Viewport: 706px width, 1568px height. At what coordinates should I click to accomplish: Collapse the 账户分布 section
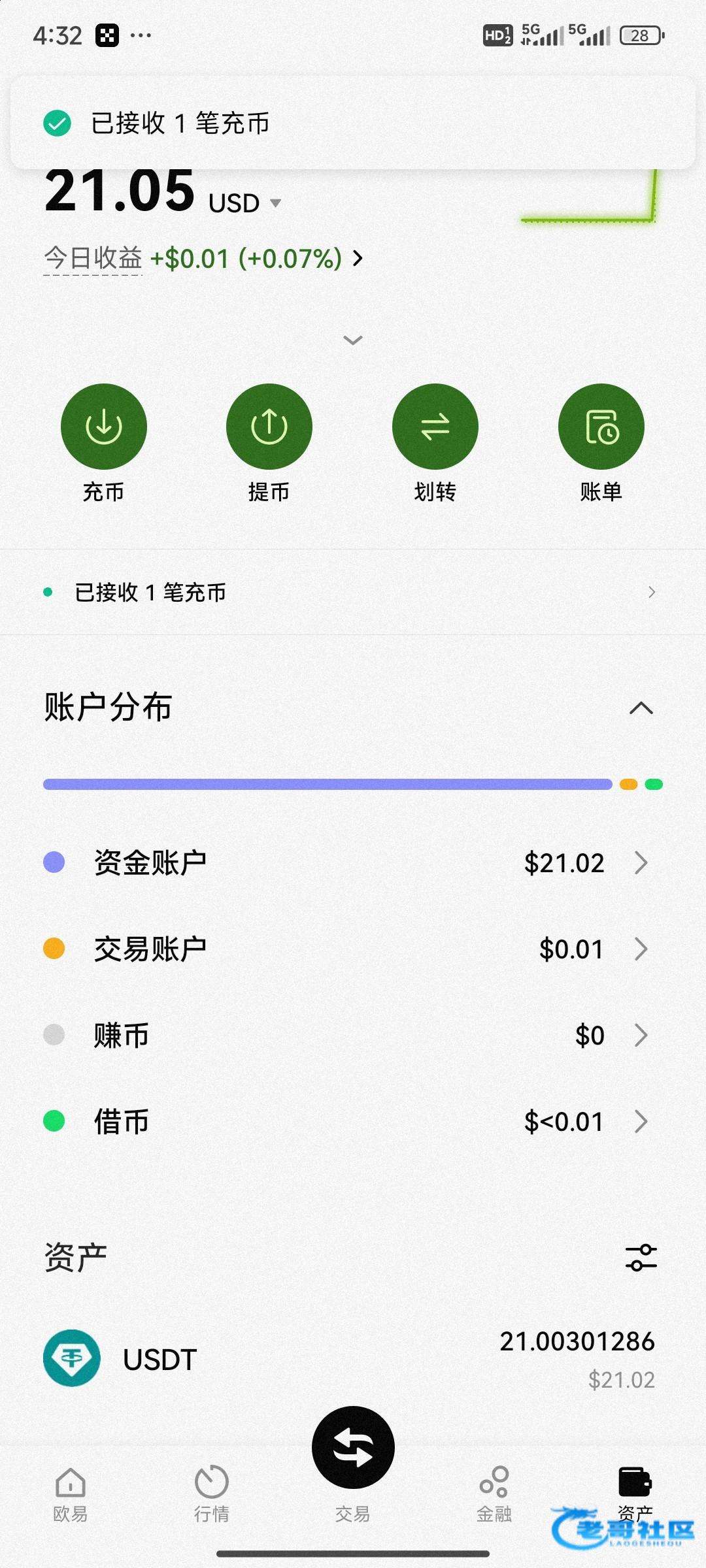click(x=641, y=708)
